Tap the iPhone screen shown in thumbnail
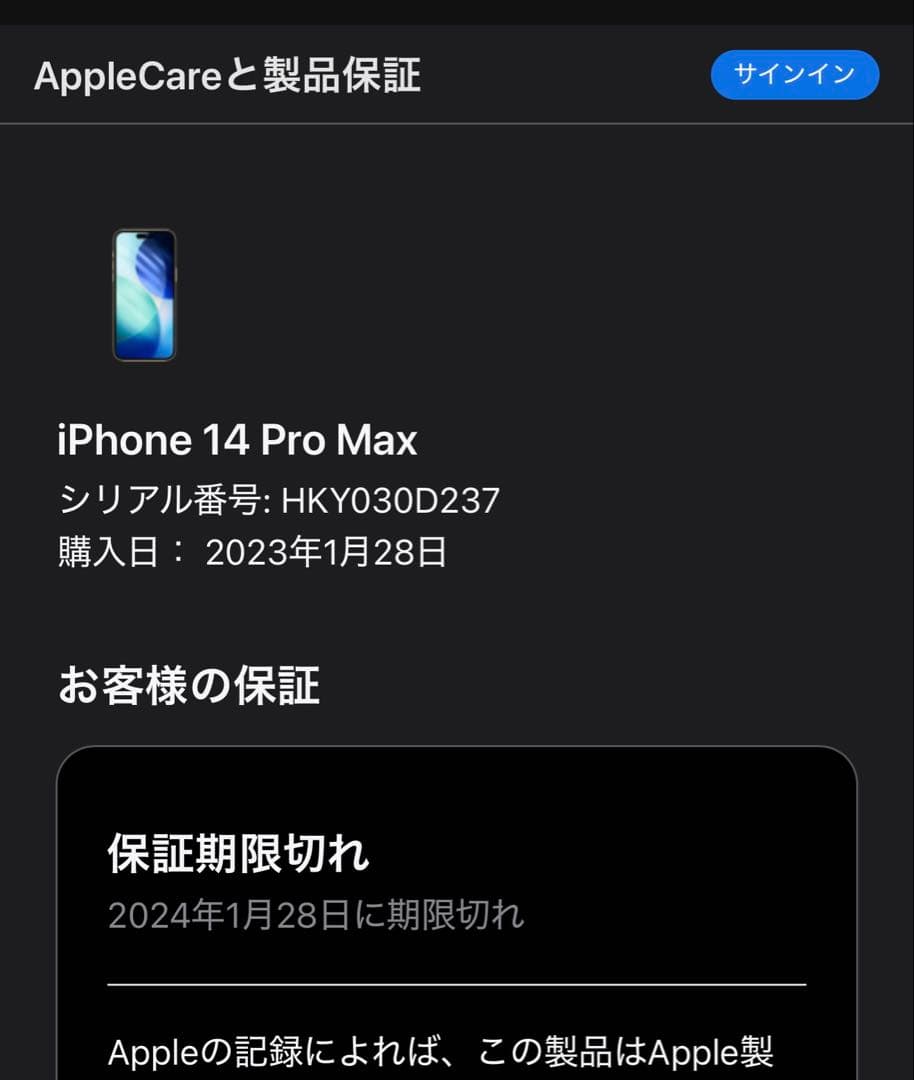The height and width of the screenshot is (1080, 914). (x=146, y=293)
